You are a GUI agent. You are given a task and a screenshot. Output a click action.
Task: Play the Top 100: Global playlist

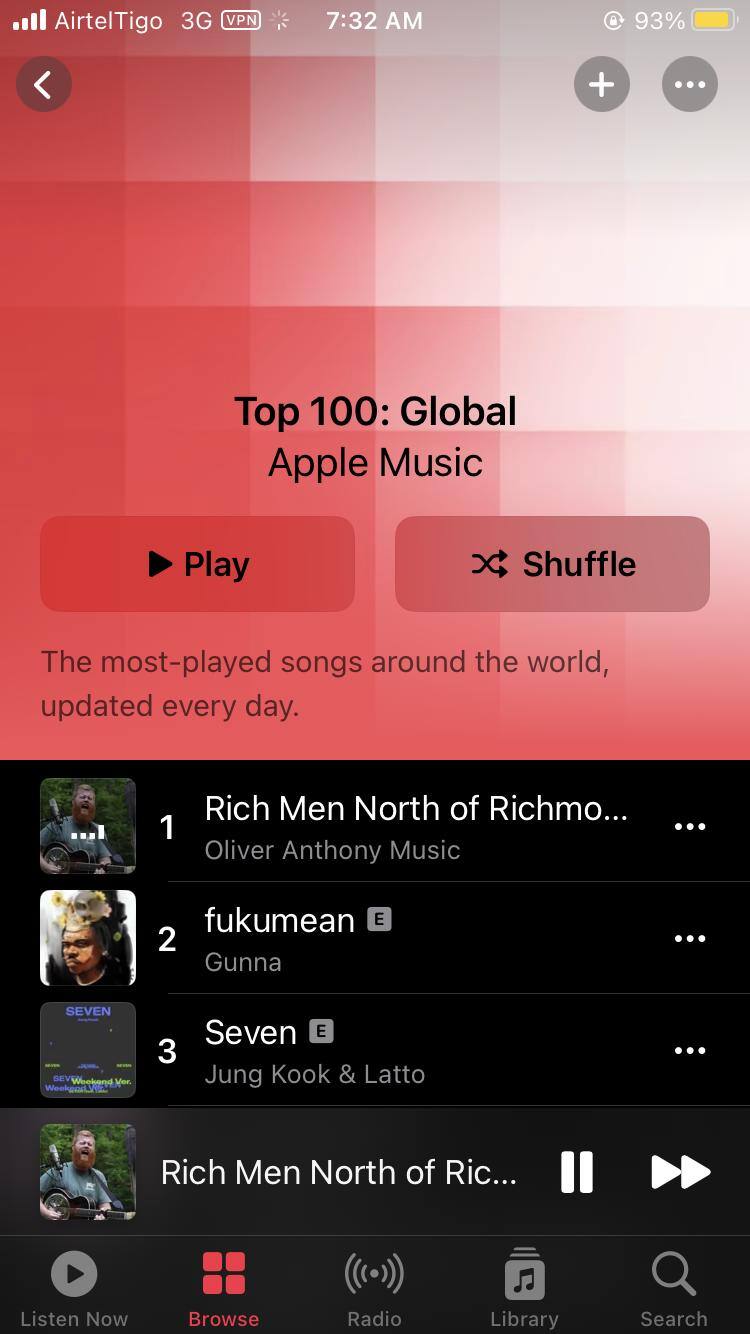pos(197,564)
